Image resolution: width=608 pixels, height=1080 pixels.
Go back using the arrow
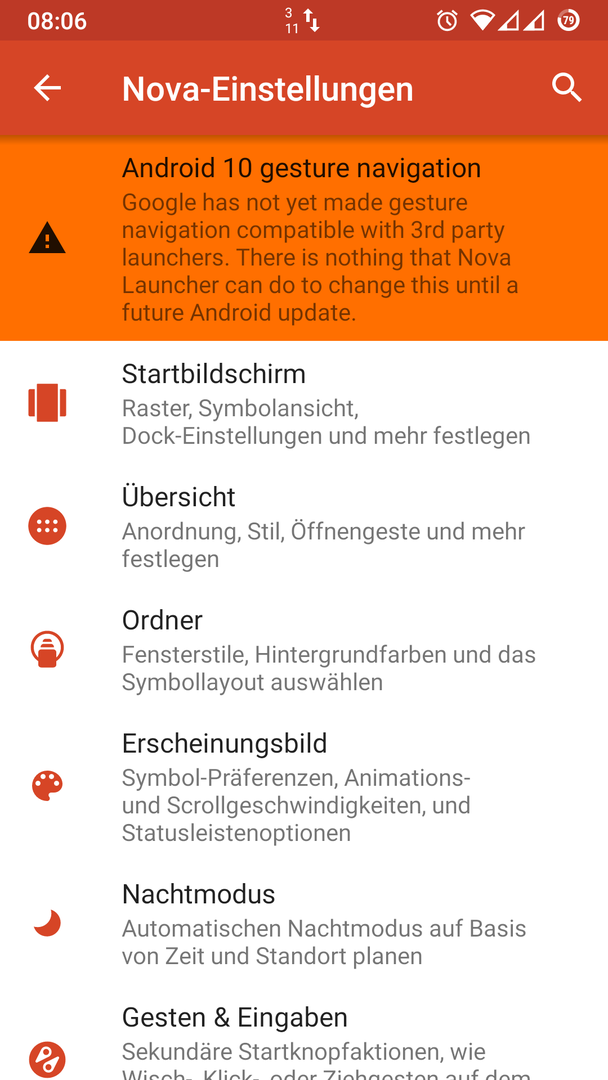(x=48, y=88)
